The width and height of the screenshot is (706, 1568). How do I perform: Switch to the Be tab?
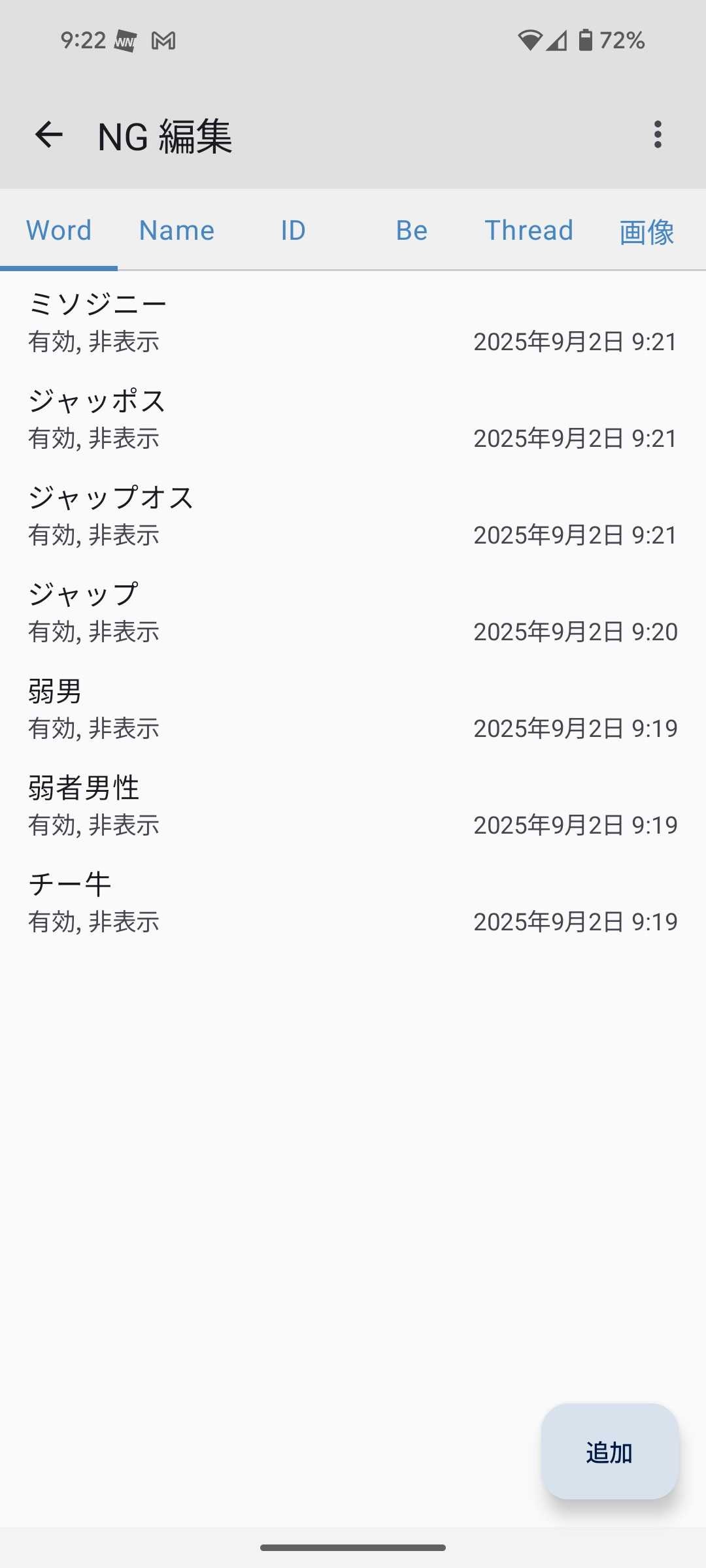412,231
